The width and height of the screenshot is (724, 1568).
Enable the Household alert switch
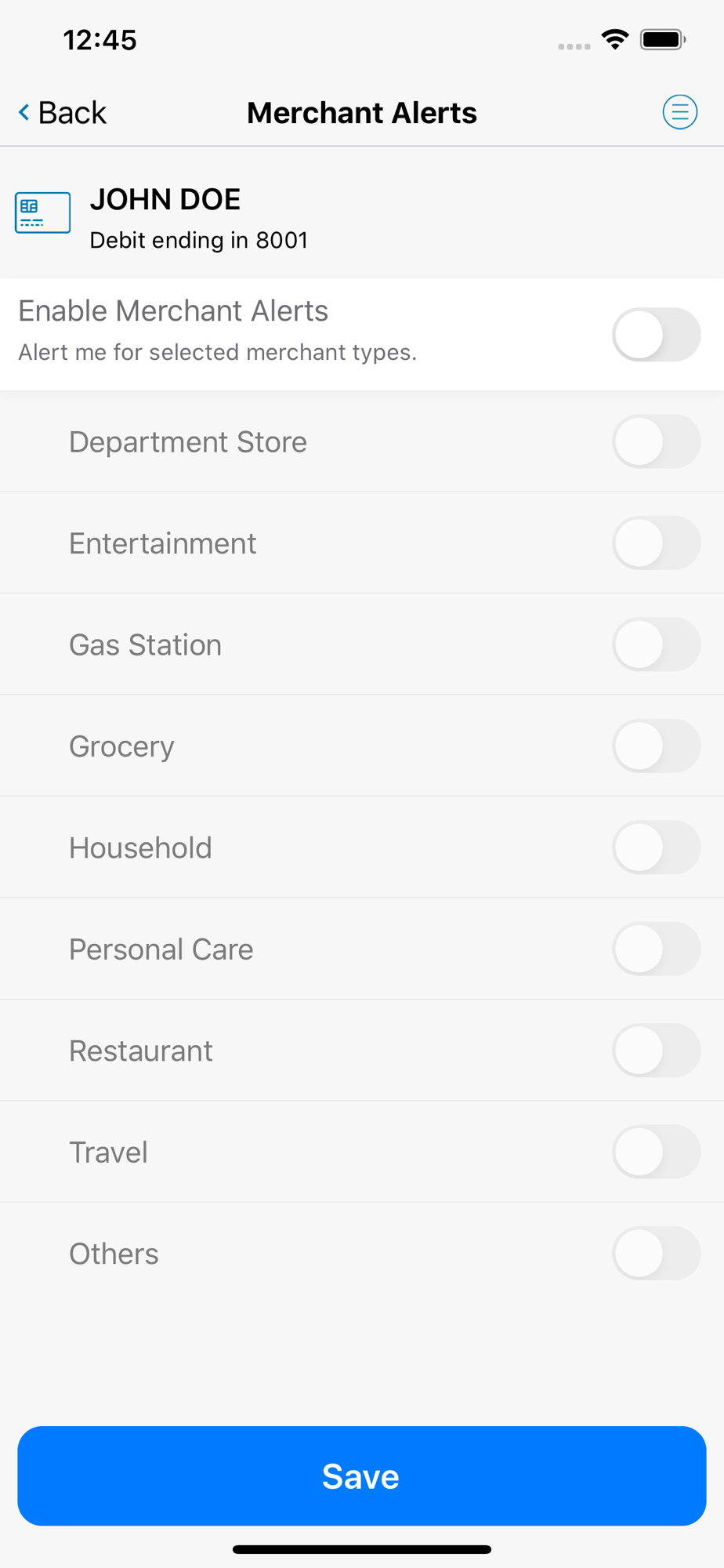(656, 848)
